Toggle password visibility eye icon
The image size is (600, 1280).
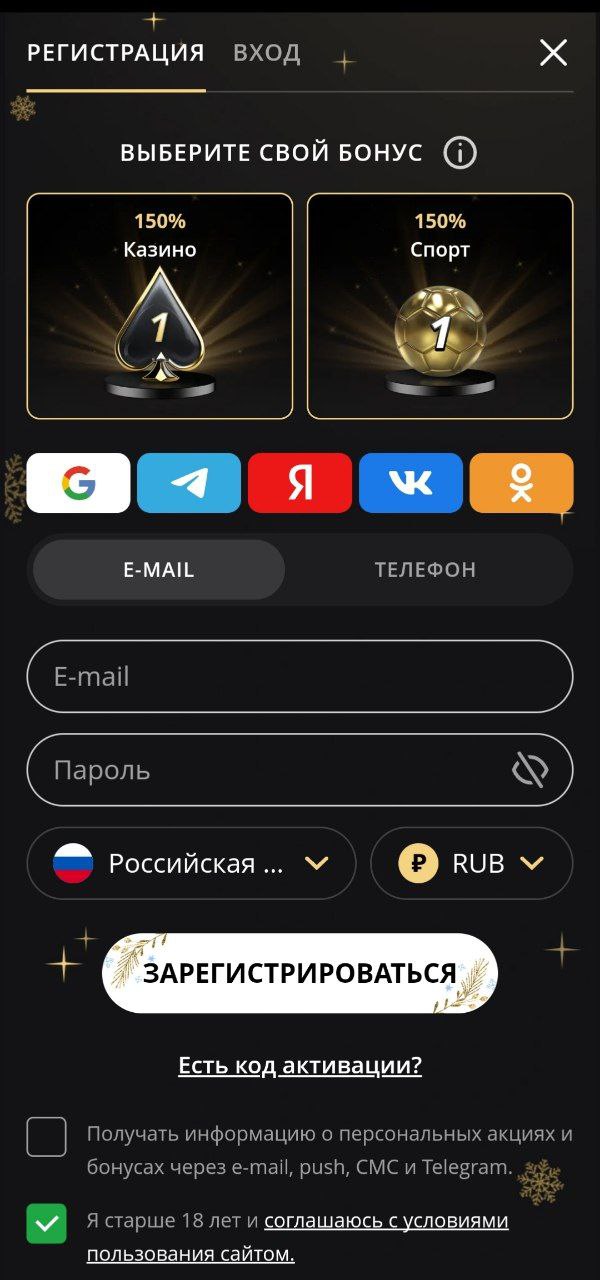pyautogui.click(x=530, y=770)
